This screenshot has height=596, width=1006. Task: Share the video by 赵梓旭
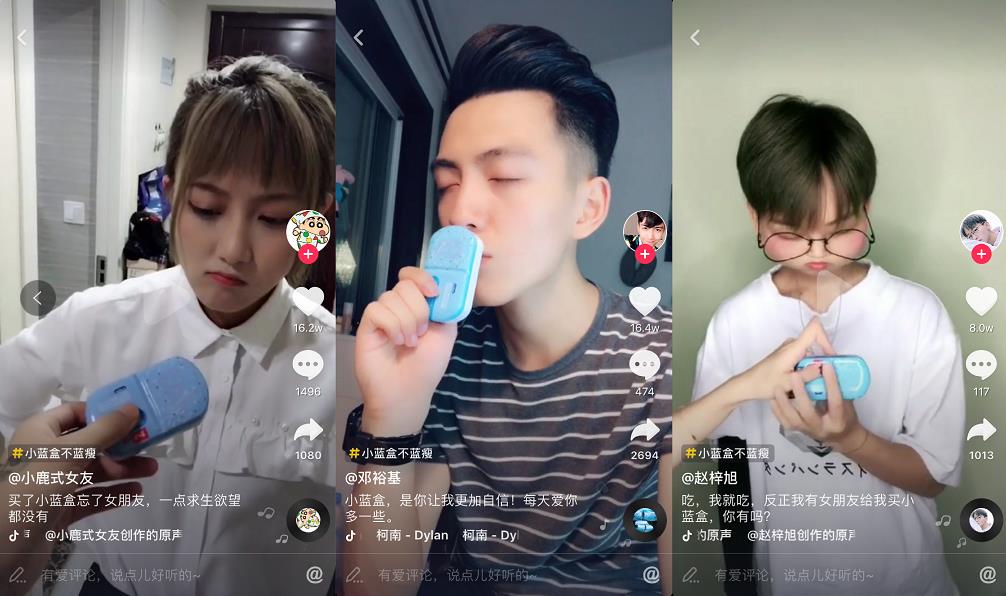click(x=981, y=431)
